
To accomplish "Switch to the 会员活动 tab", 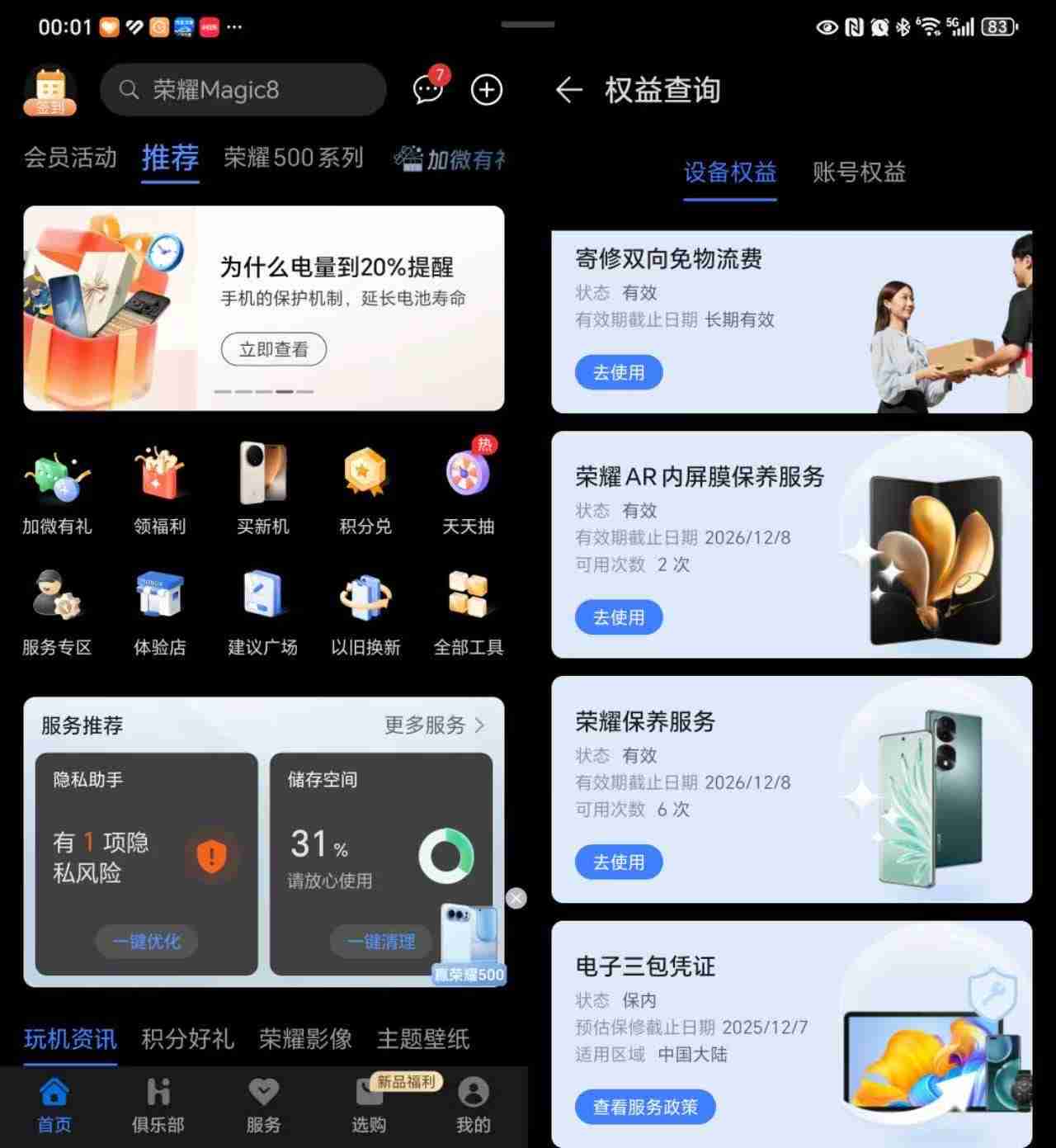I will click(70, 157).
